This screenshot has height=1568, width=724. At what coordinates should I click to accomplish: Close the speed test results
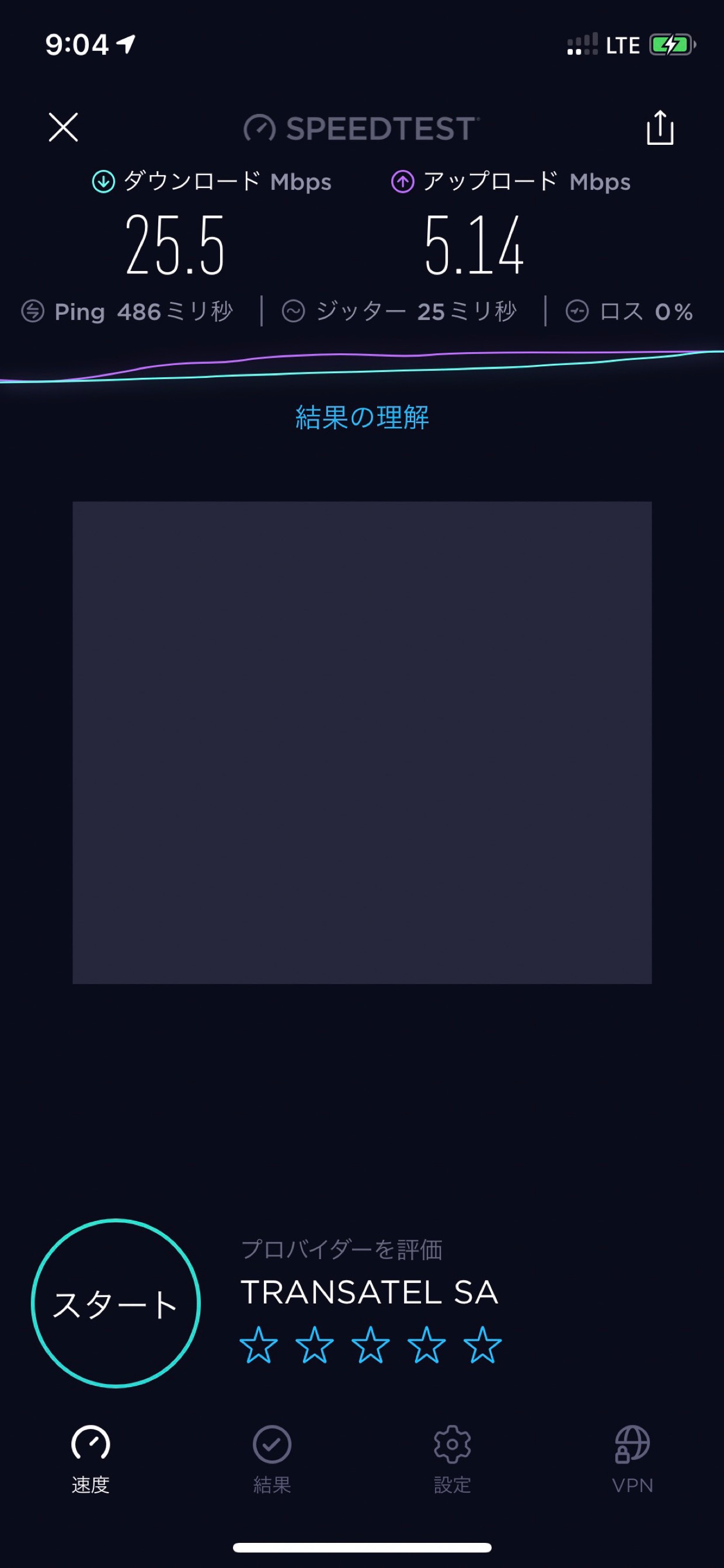(63, 127)
